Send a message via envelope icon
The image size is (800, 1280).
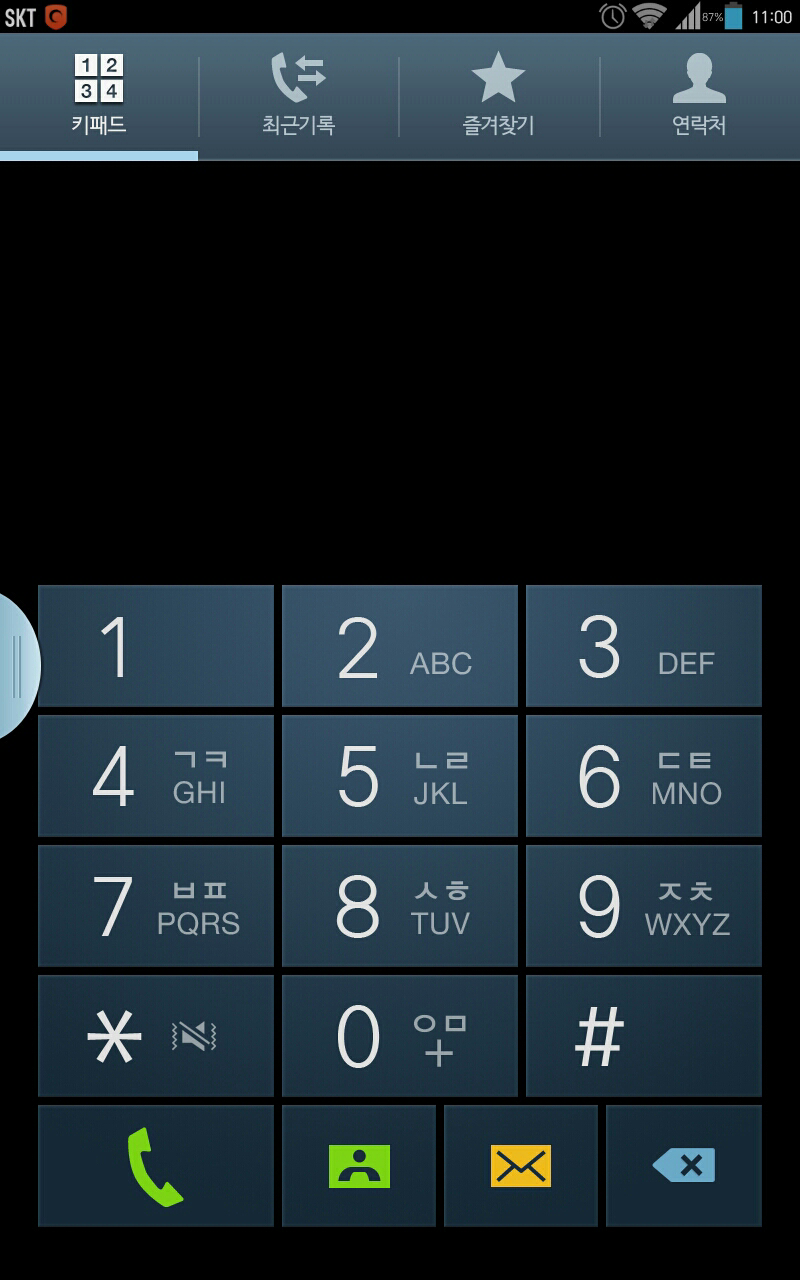(x=521, y=1166)
